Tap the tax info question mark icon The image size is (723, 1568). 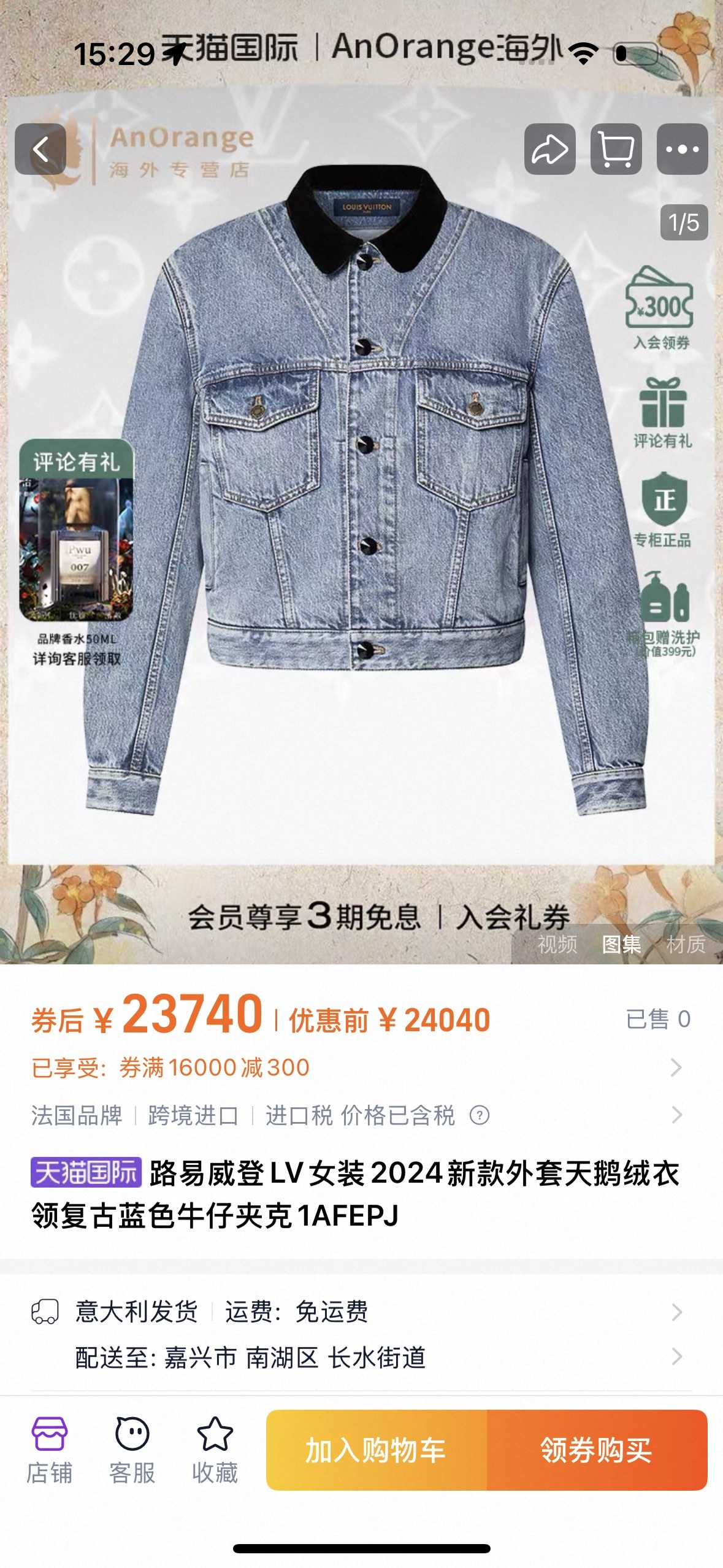pyautogui.click(x=480, y=1115)
